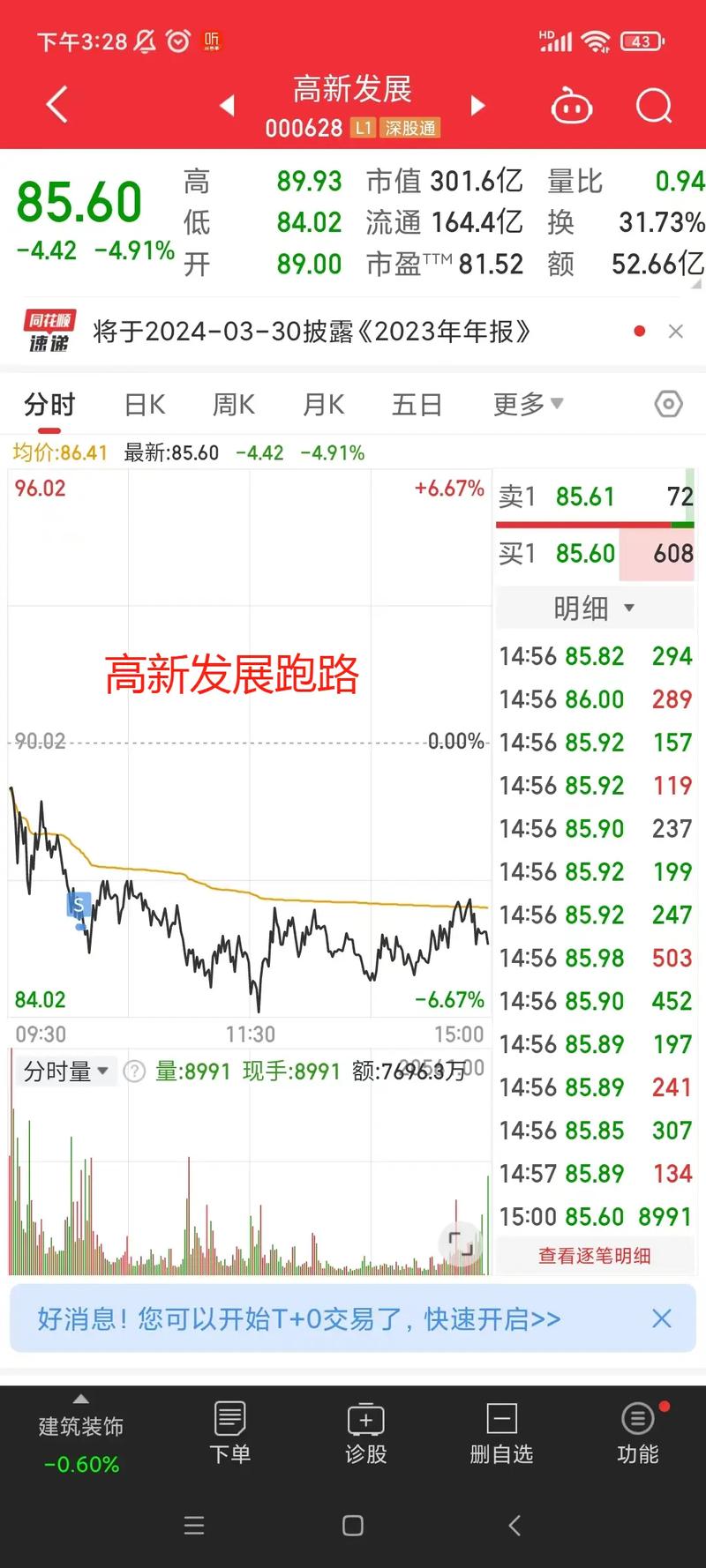Tap 删自选 to remove from watchlist
Image resolution: width=706 pixels, height=1568 pixels.
coord(501,1432)
